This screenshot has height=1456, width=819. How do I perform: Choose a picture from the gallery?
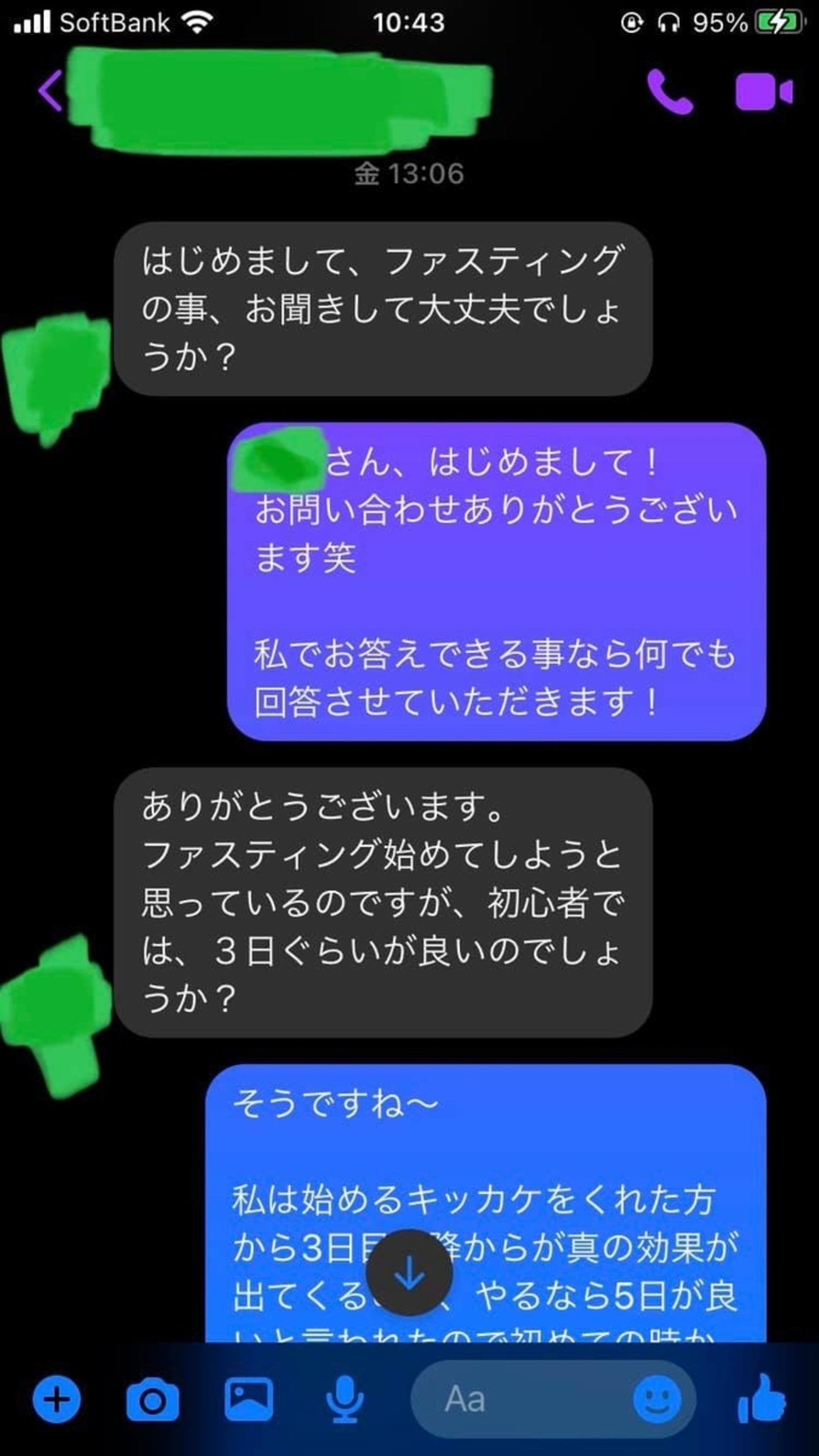coord(249,1399)
